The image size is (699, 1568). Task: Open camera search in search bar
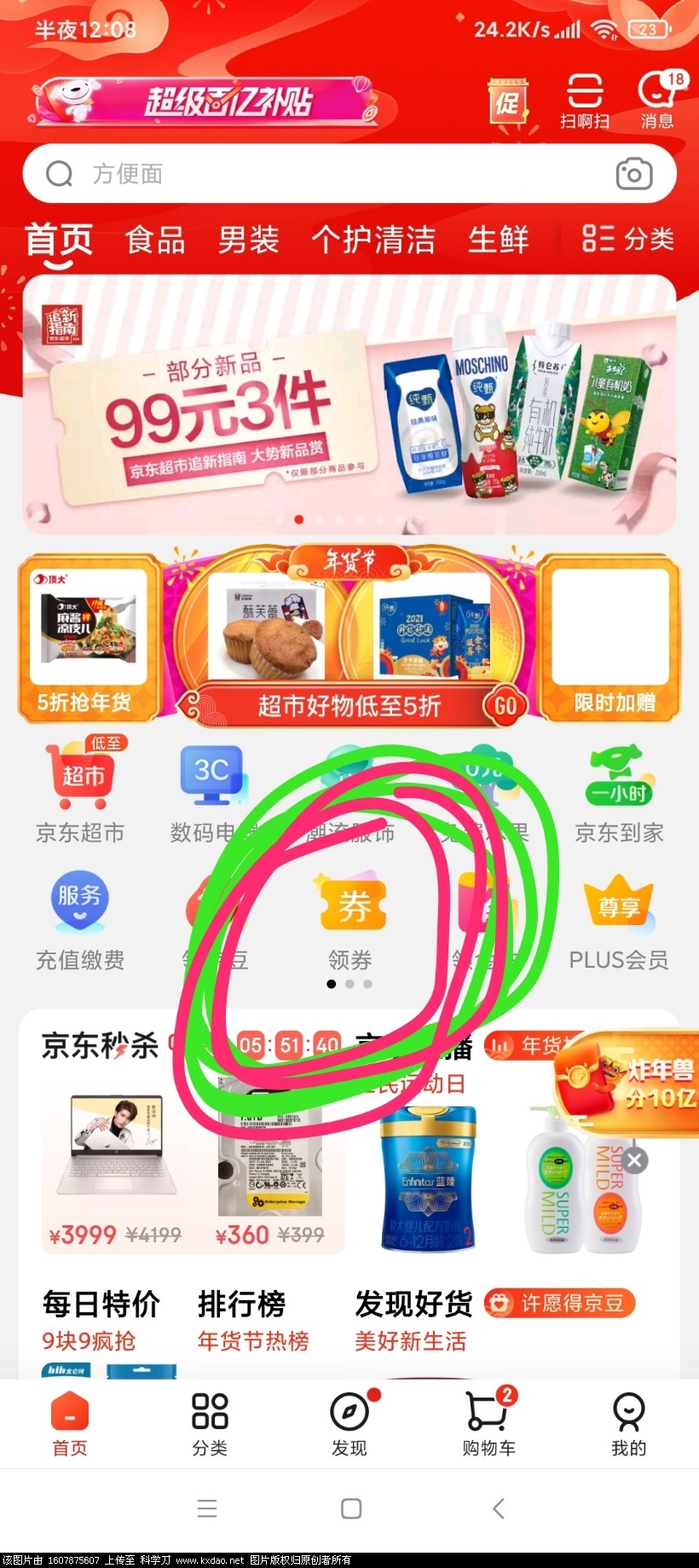[633, 174]
